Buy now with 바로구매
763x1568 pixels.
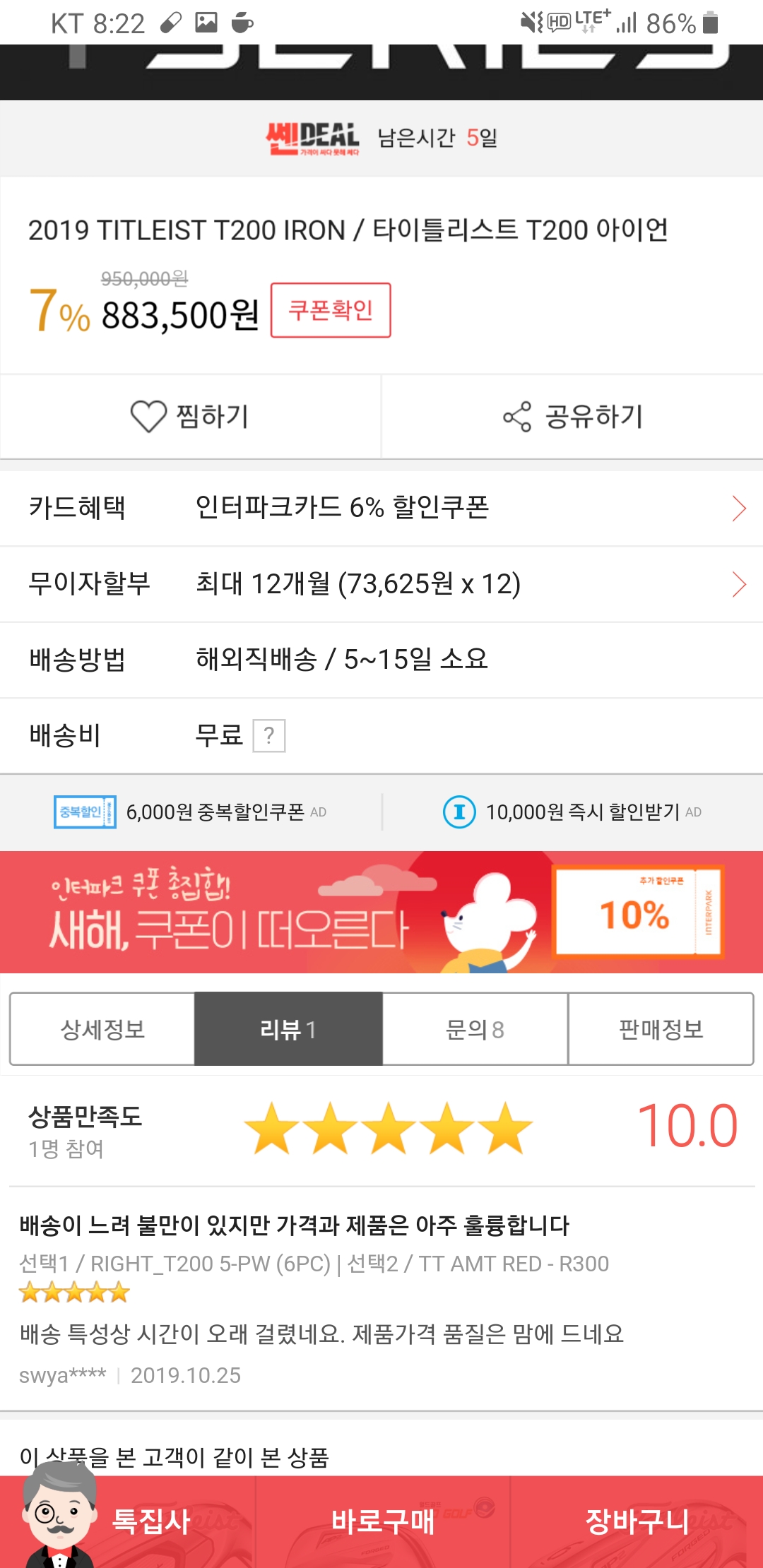click(x=382, y=1521)
